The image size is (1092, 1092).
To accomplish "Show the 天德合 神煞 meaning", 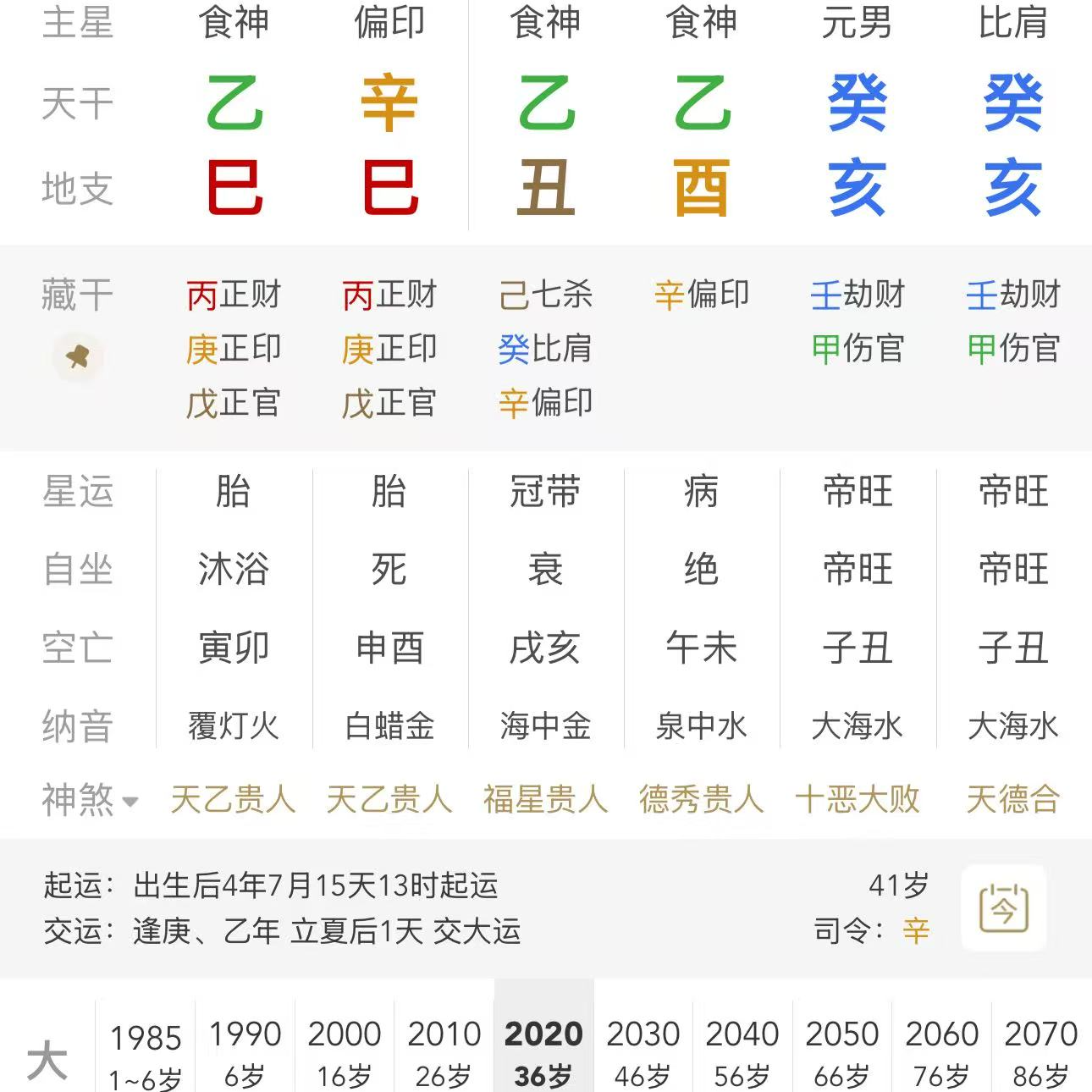I will [1012, 799].
